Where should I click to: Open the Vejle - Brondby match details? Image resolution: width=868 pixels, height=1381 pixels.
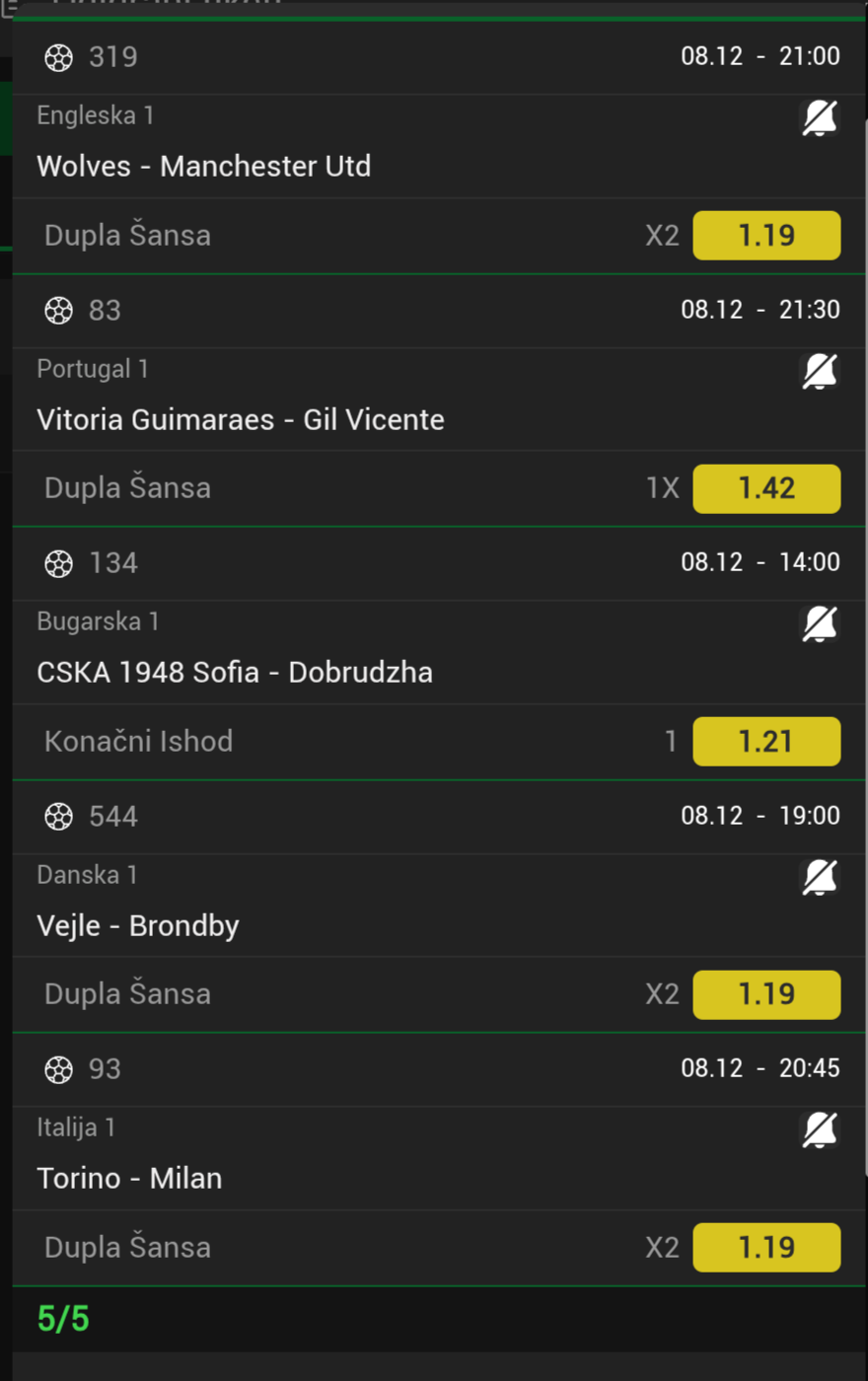click(x=138, y=925)
